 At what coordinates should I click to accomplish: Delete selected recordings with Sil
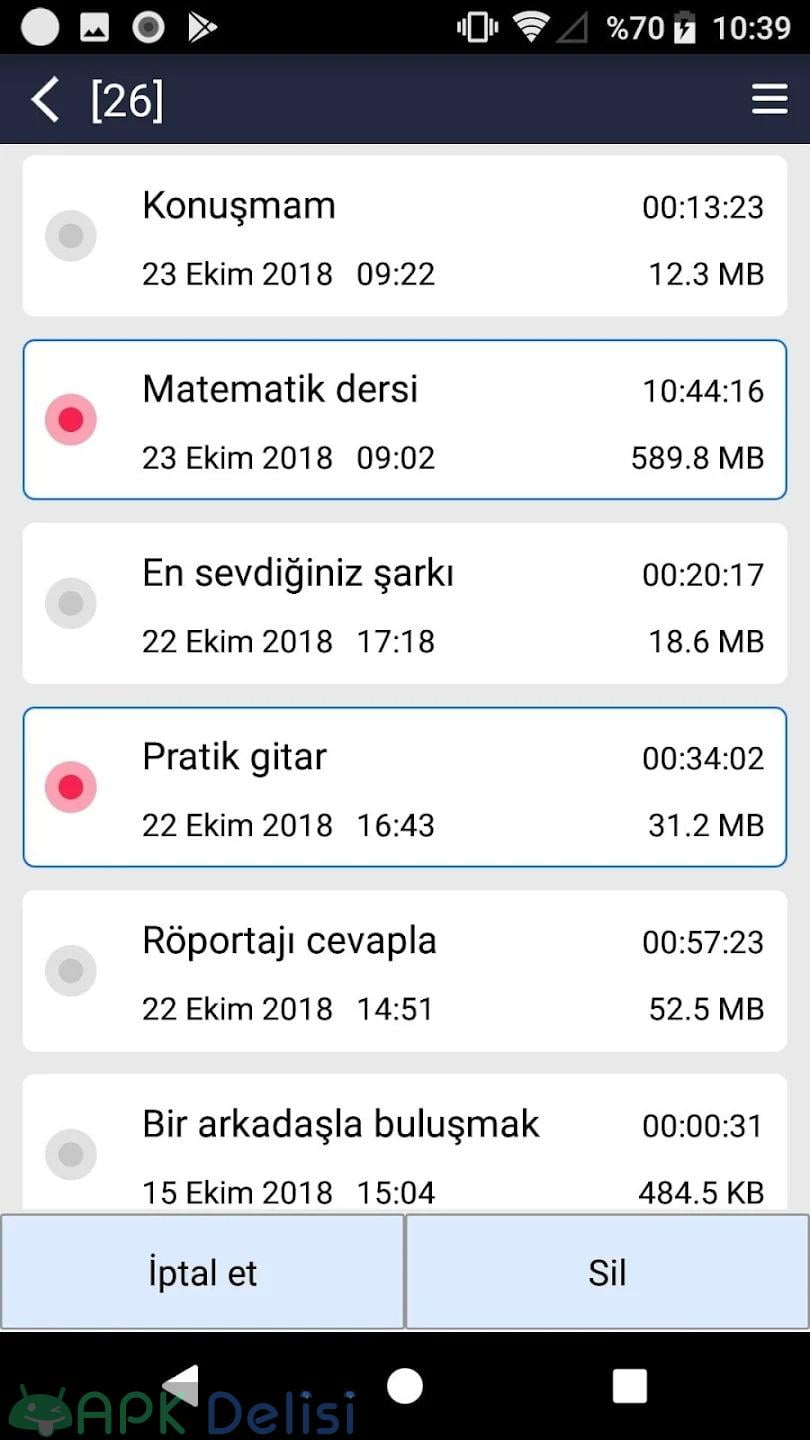607,1272
